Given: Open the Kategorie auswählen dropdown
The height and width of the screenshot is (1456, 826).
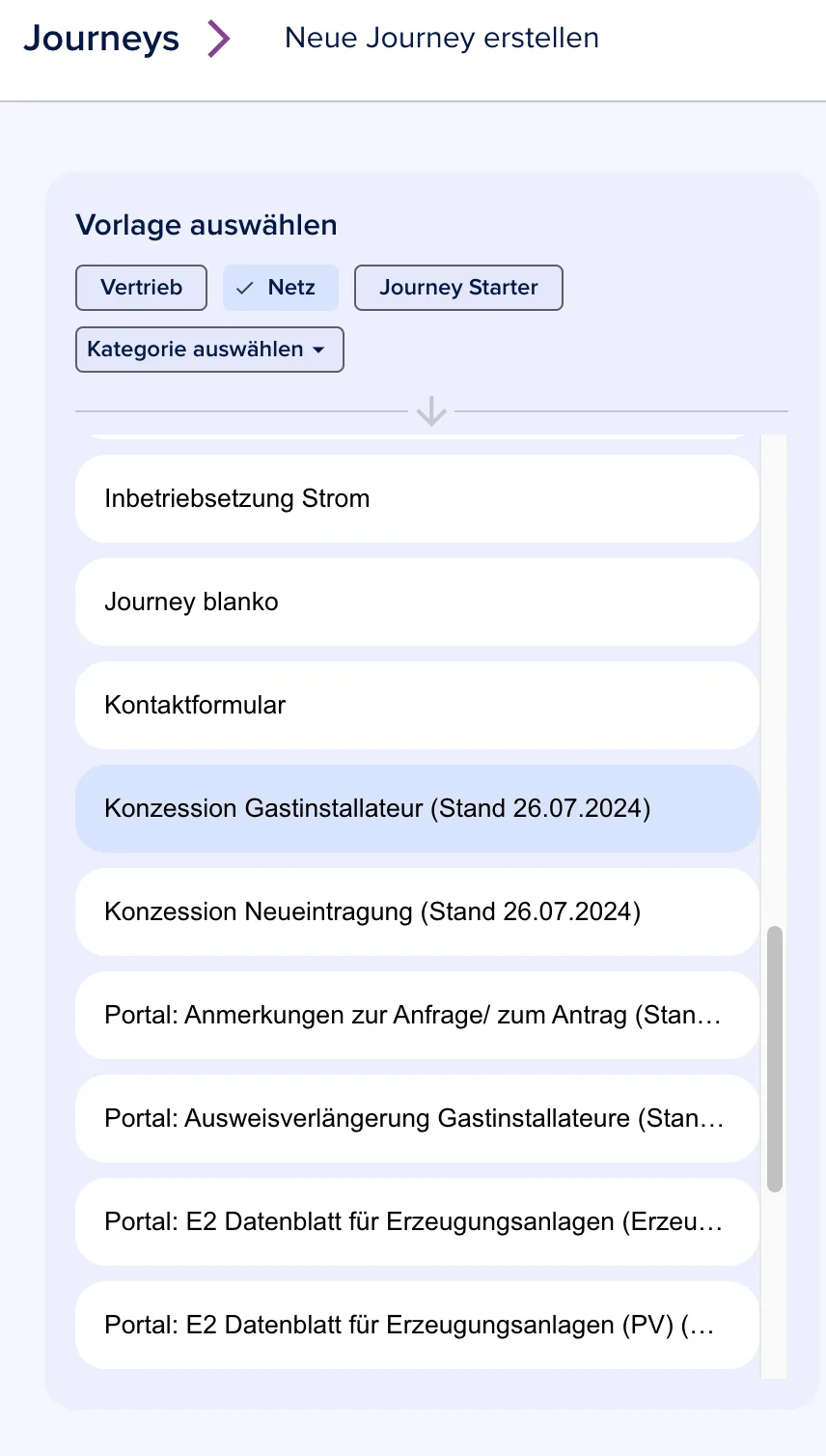Looking at the screenshot, I should (209, 350).
